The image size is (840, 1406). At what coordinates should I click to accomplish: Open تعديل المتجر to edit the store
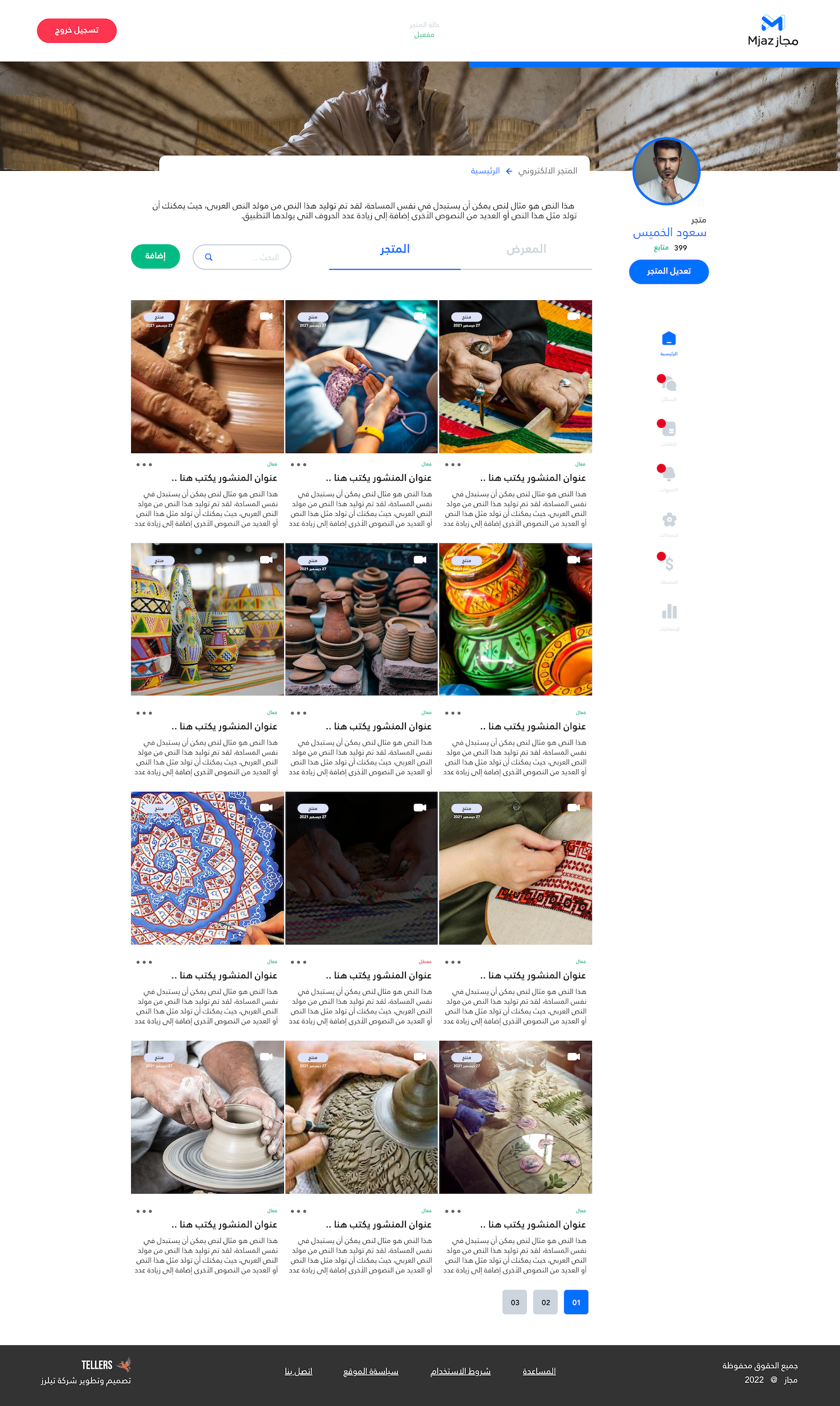[669, 272]
